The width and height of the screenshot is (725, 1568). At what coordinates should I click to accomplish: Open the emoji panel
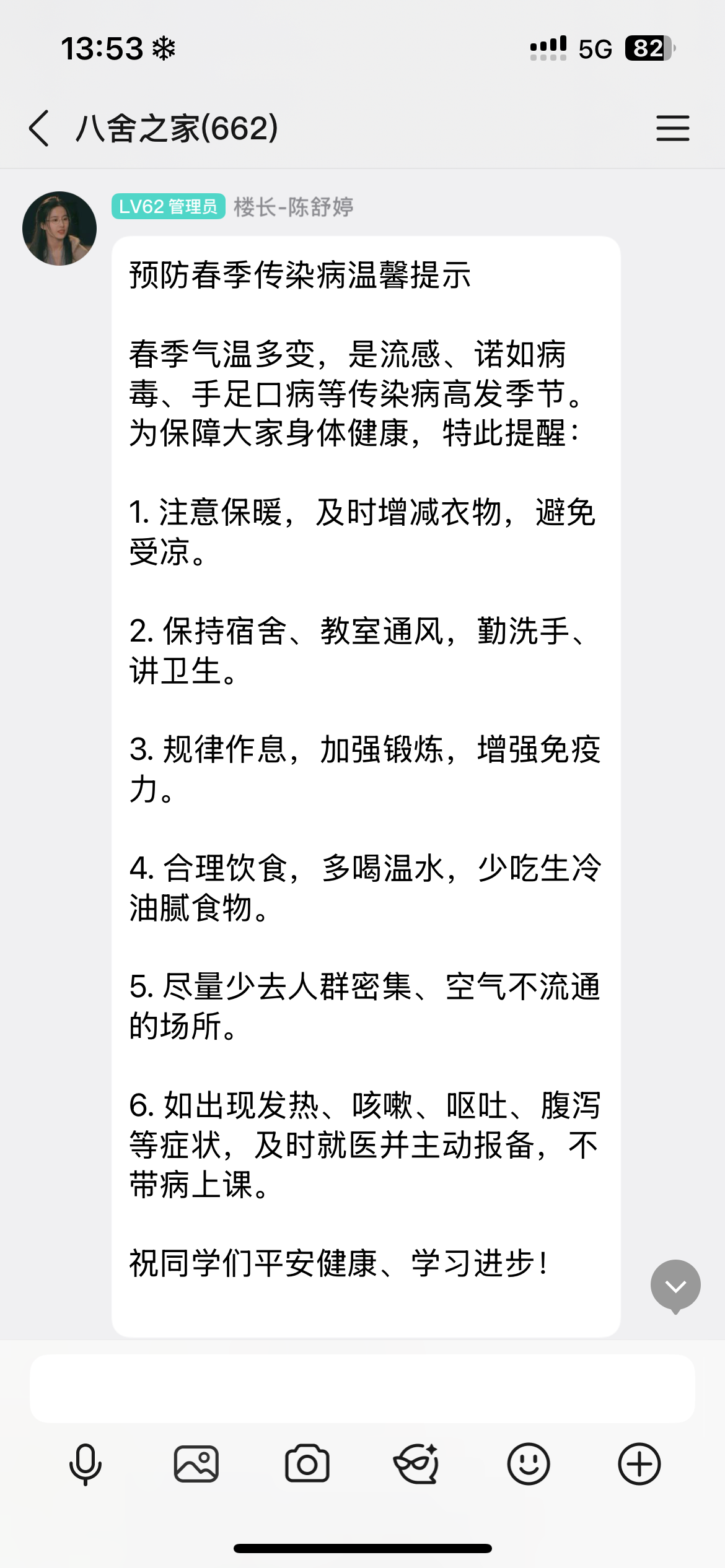pyautogui.click(x=529, y=1464)
